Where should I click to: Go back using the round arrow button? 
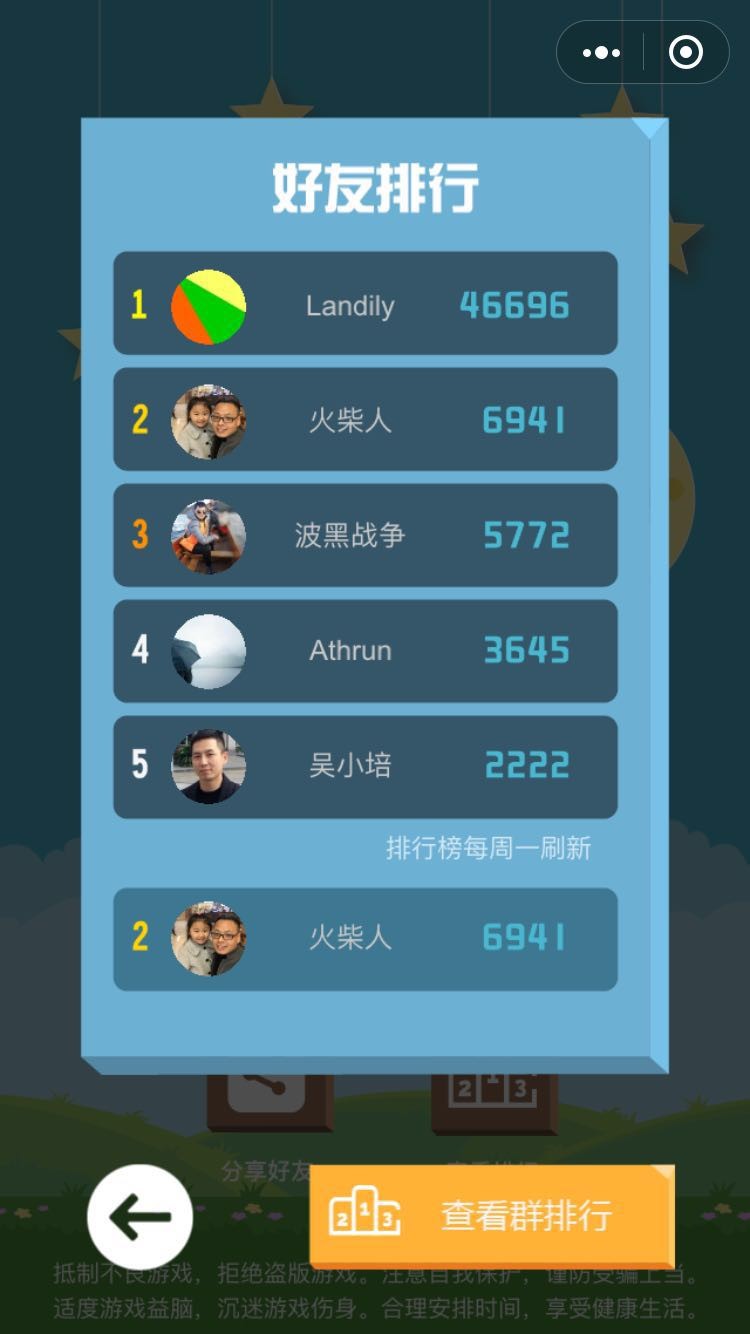(x=140, y=1217)
